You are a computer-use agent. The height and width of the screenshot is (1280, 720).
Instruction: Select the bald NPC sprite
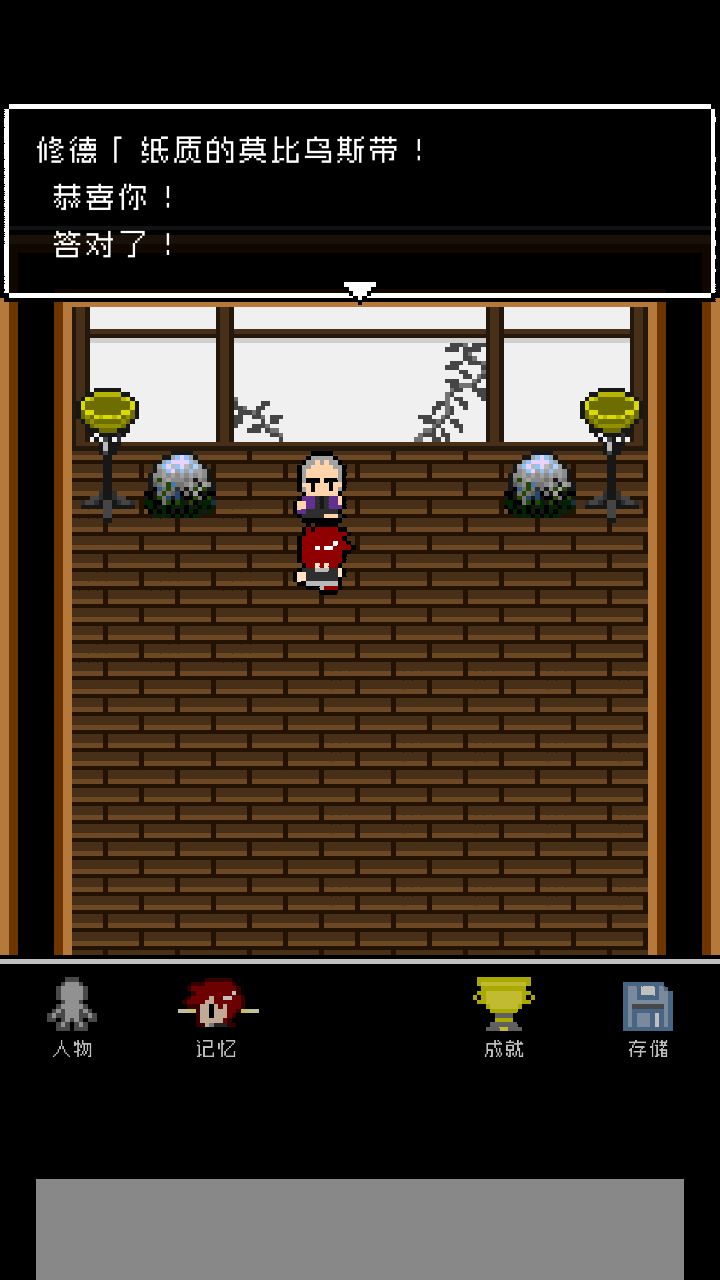pyautogui.click(x=320, y=485)
